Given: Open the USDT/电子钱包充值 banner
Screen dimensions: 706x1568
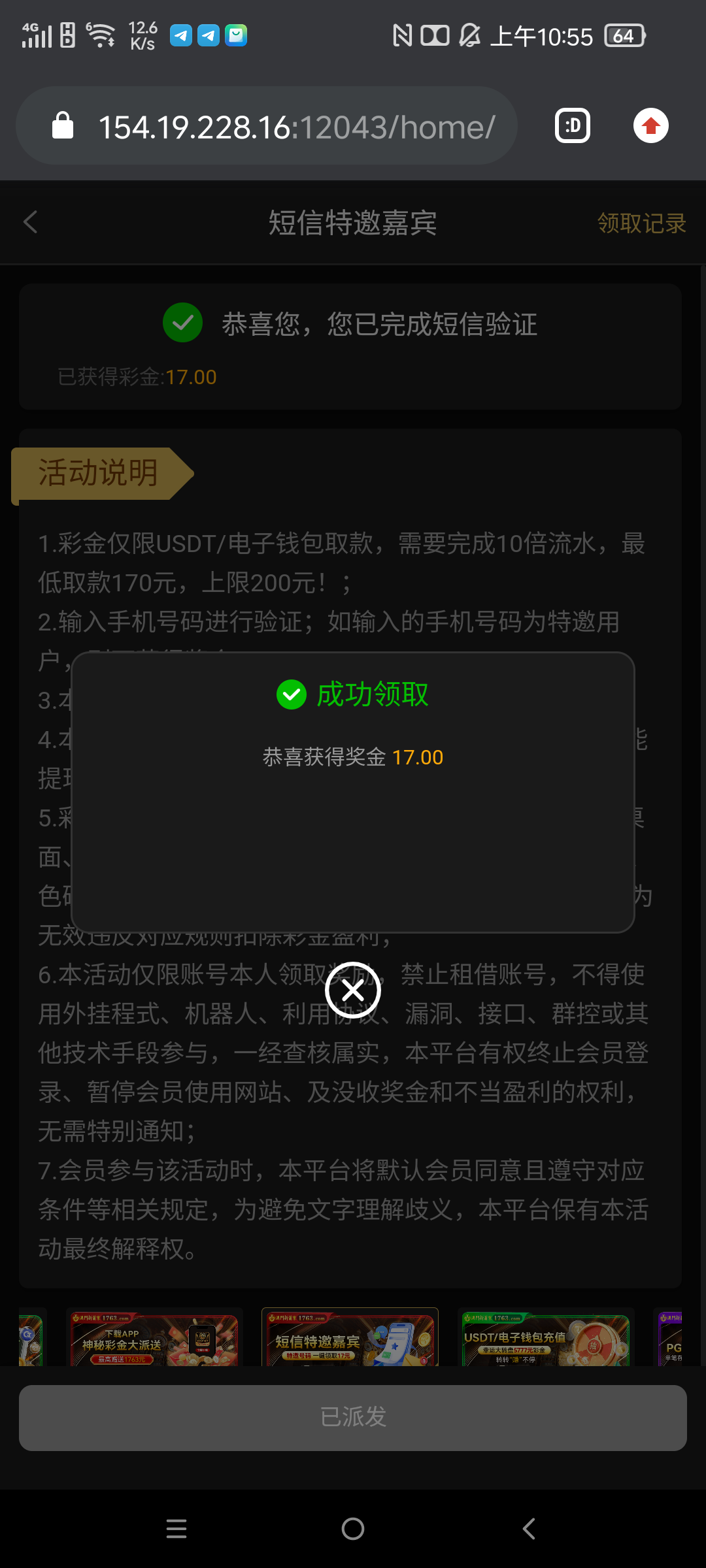Looking at the screenshot, I should pyautogui.click(x=546, y=1338).
